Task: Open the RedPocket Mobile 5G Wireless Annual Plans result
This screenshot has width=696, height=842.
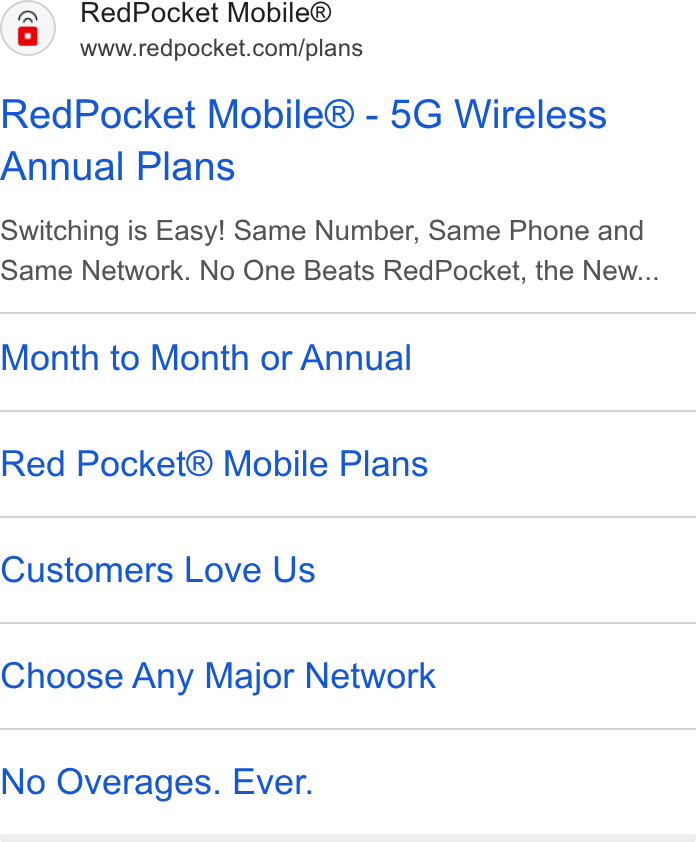Action: [x=303, y=140]
